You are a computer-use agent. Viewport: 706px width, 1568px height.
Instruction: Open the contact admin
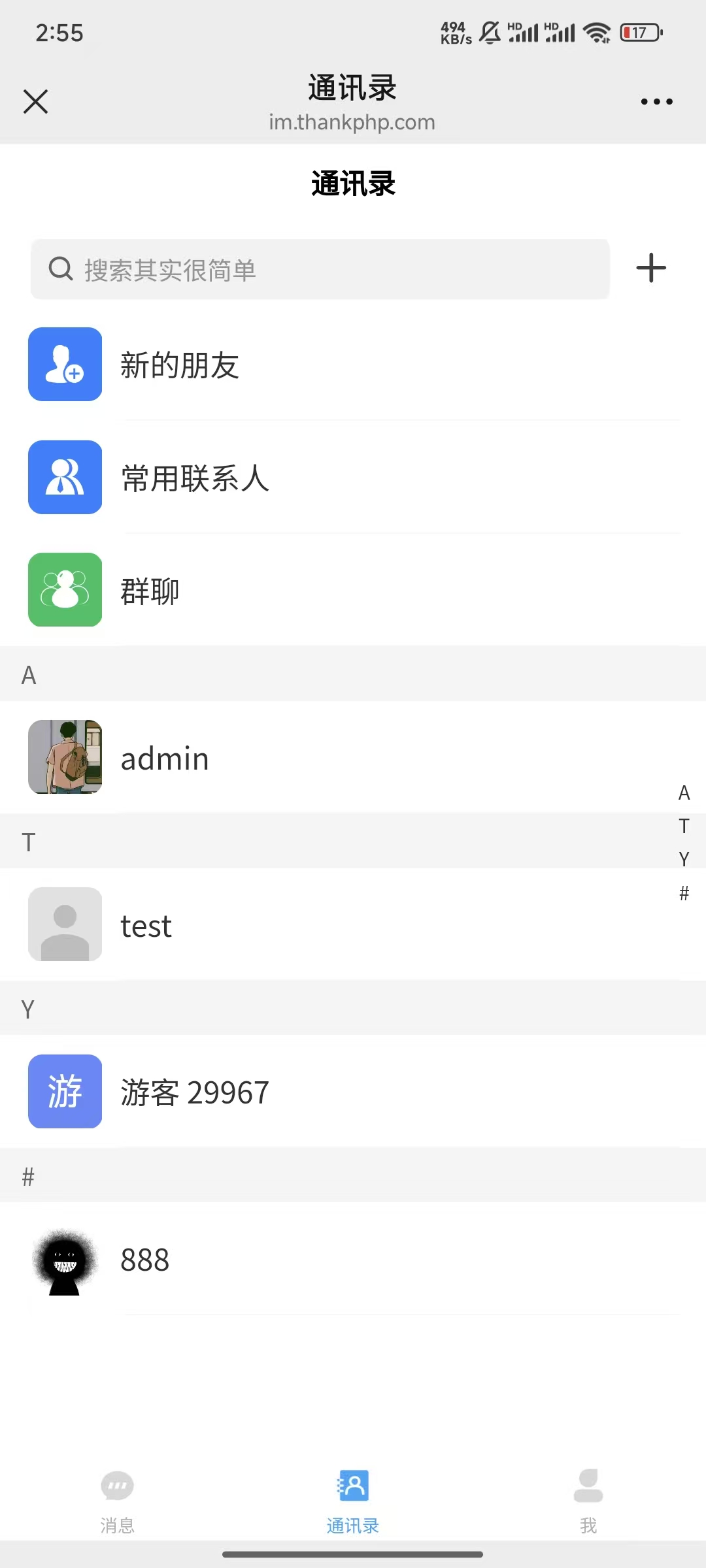click(353, 758)
